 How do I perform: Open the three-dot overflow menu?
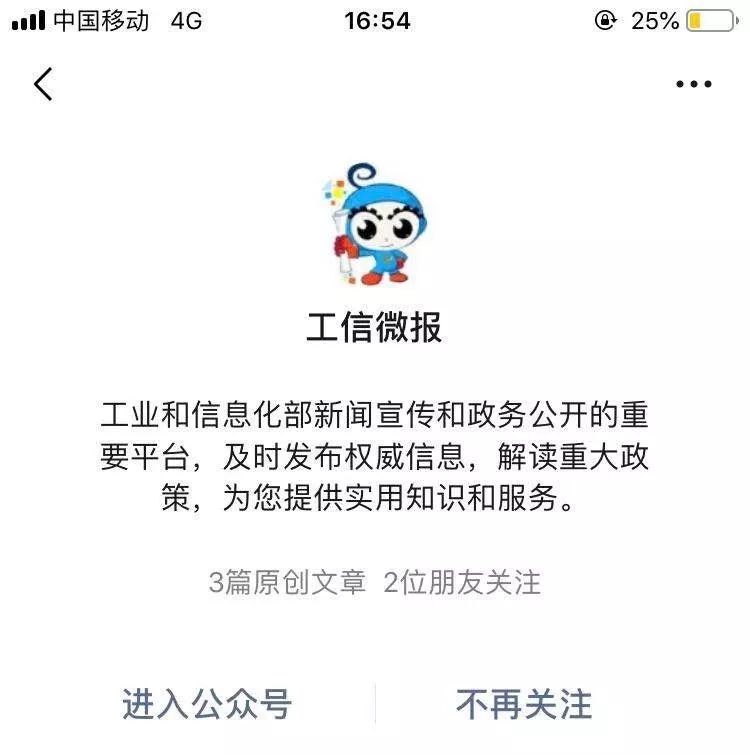[693, 84]
